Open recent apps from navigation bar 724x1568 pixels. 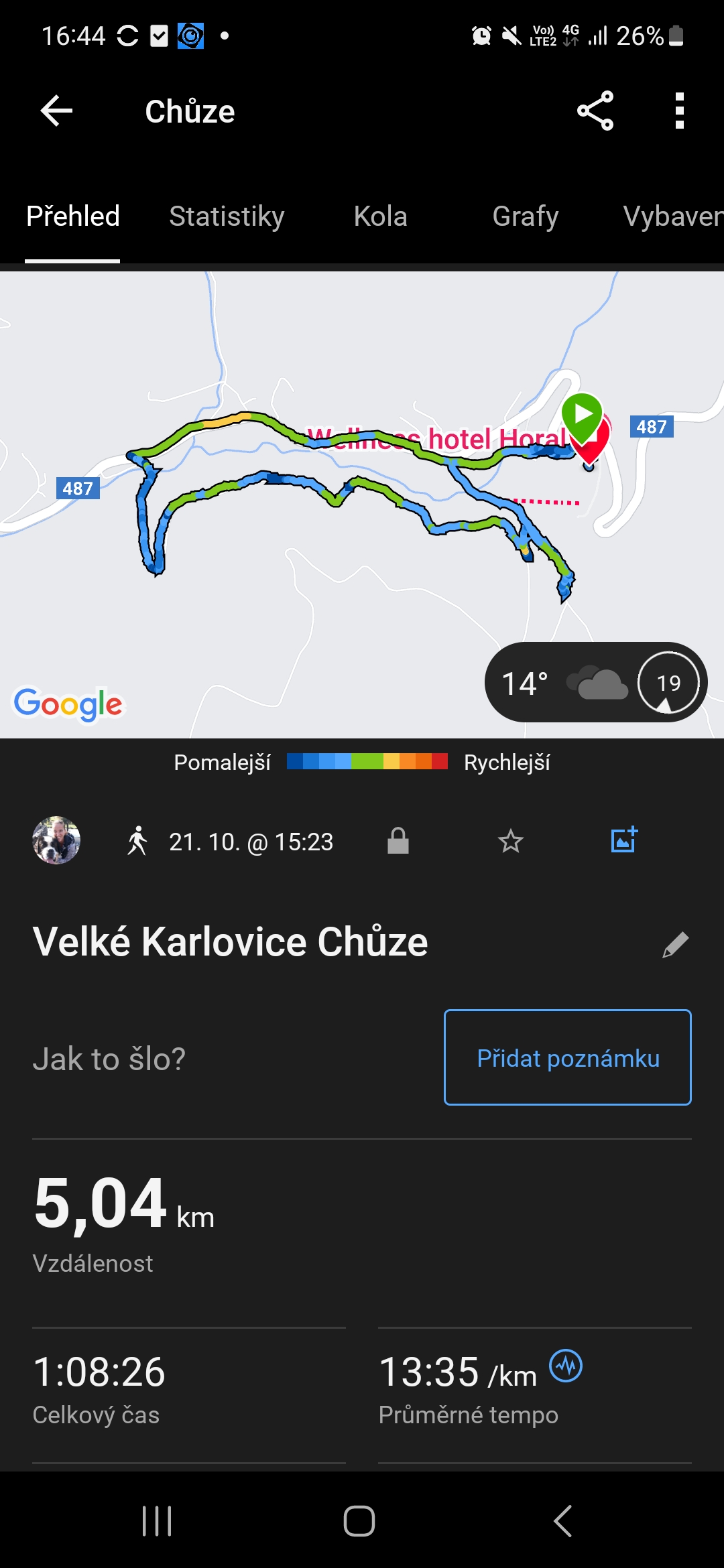[158, 1521]
